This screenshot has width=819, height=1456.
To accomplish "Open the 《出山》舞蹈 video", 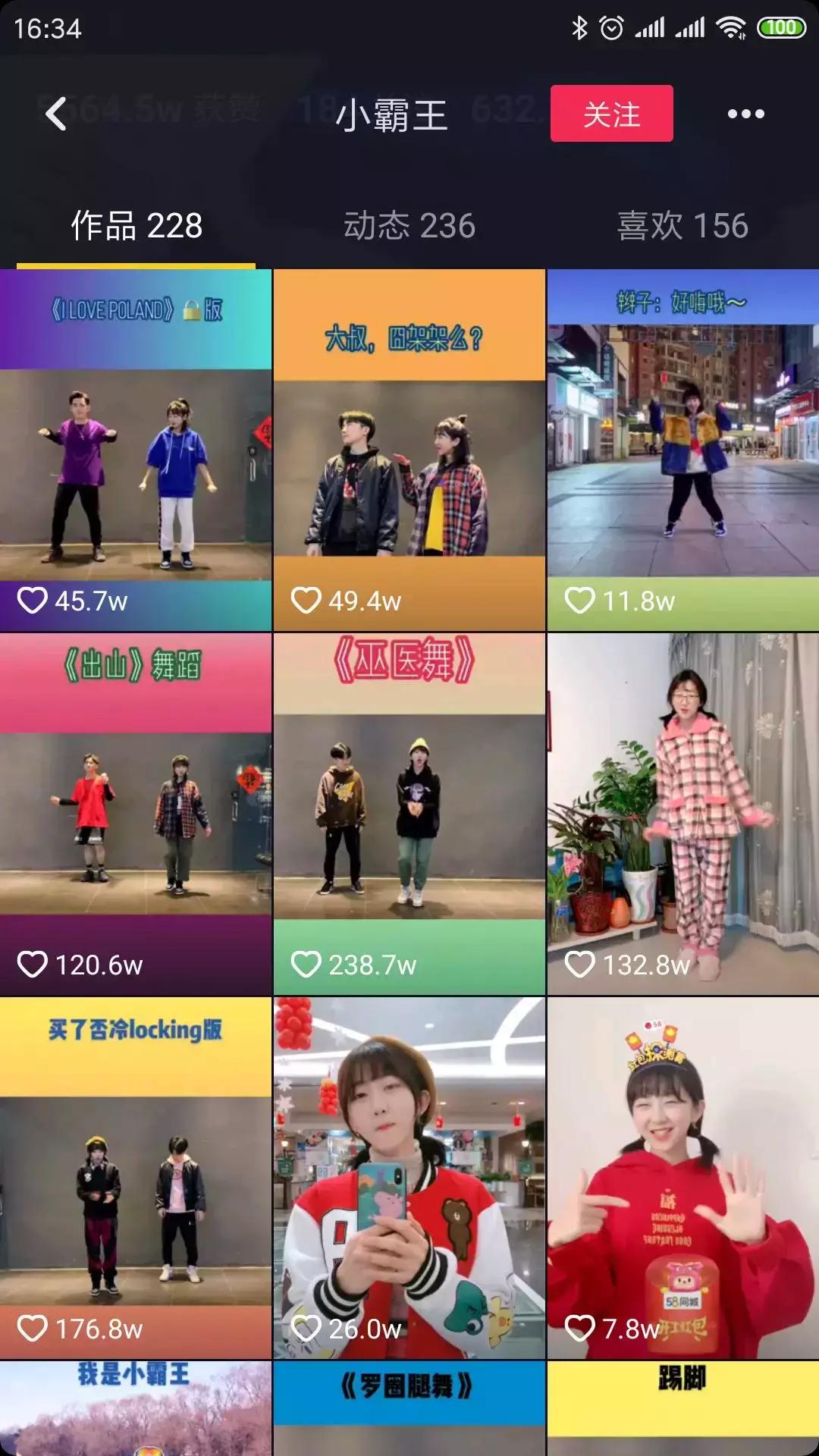I will coord(136,815).
